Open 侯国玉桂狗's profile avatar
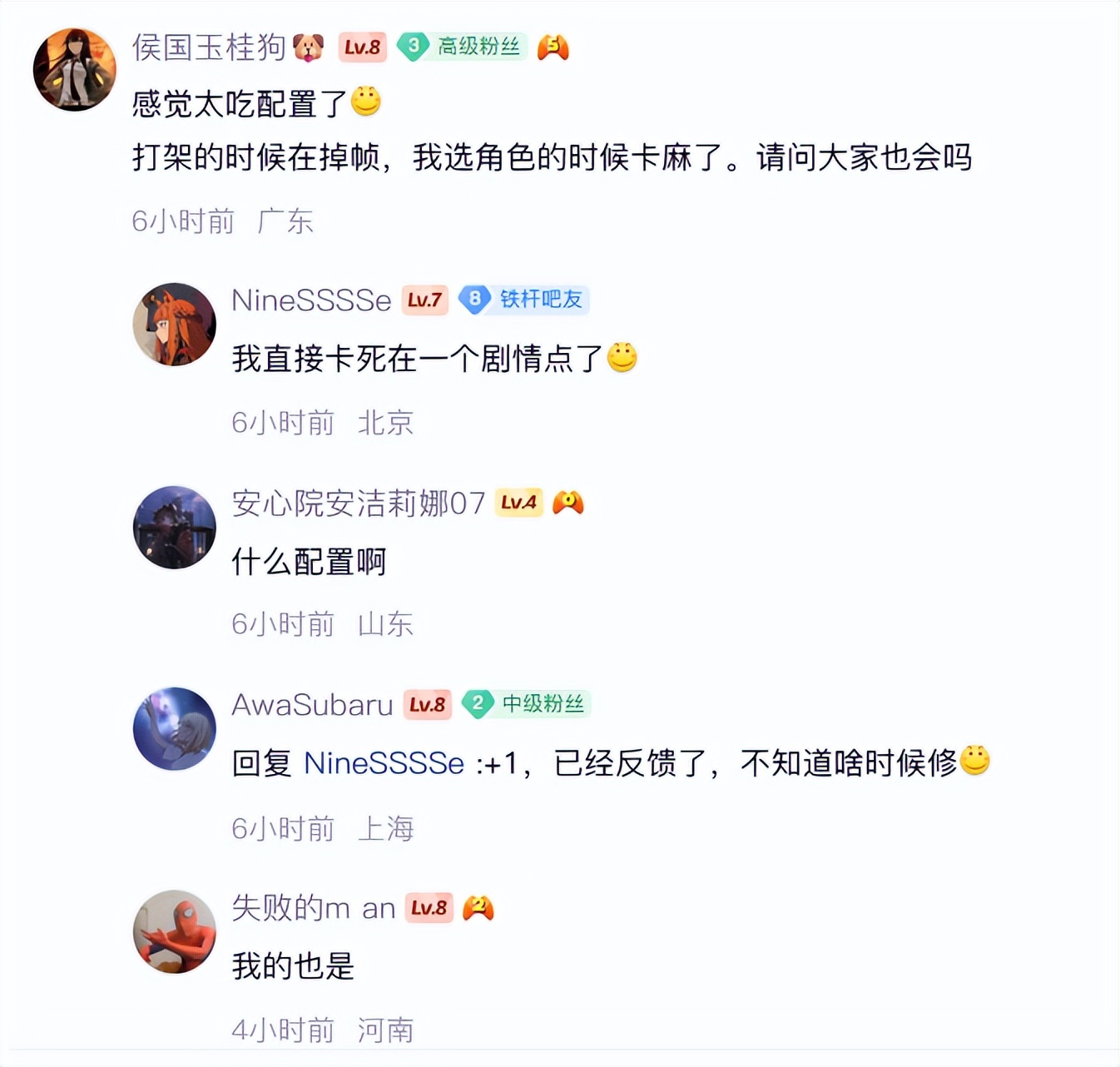The image size is (1120, 1067). point(75,69)
